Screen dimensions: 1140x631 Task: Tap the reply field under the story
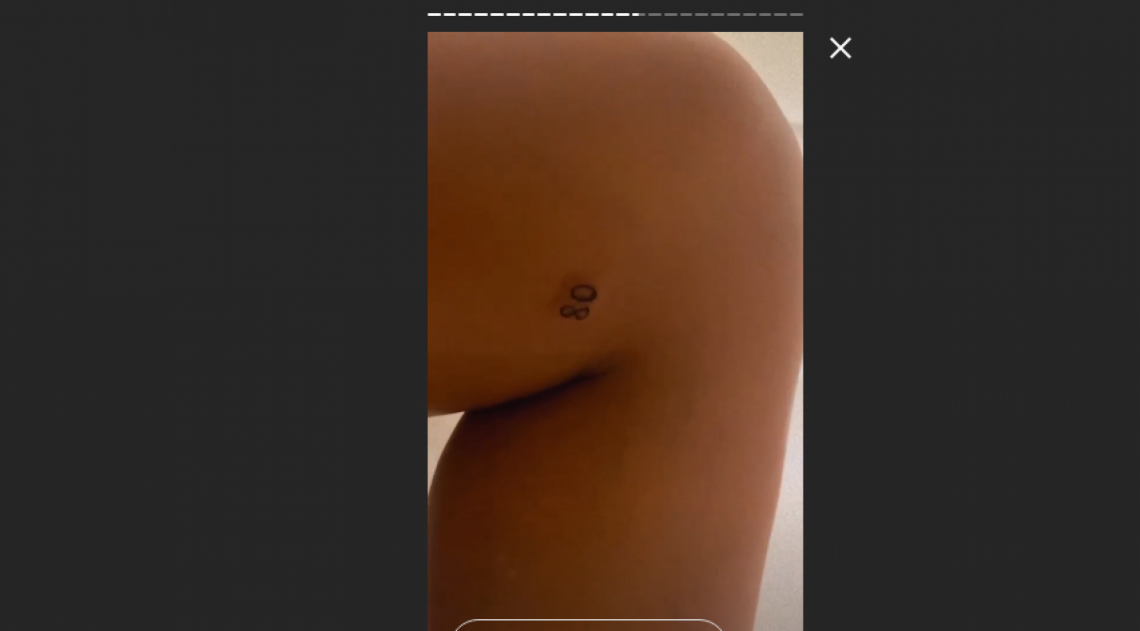(x=588, y=625)
